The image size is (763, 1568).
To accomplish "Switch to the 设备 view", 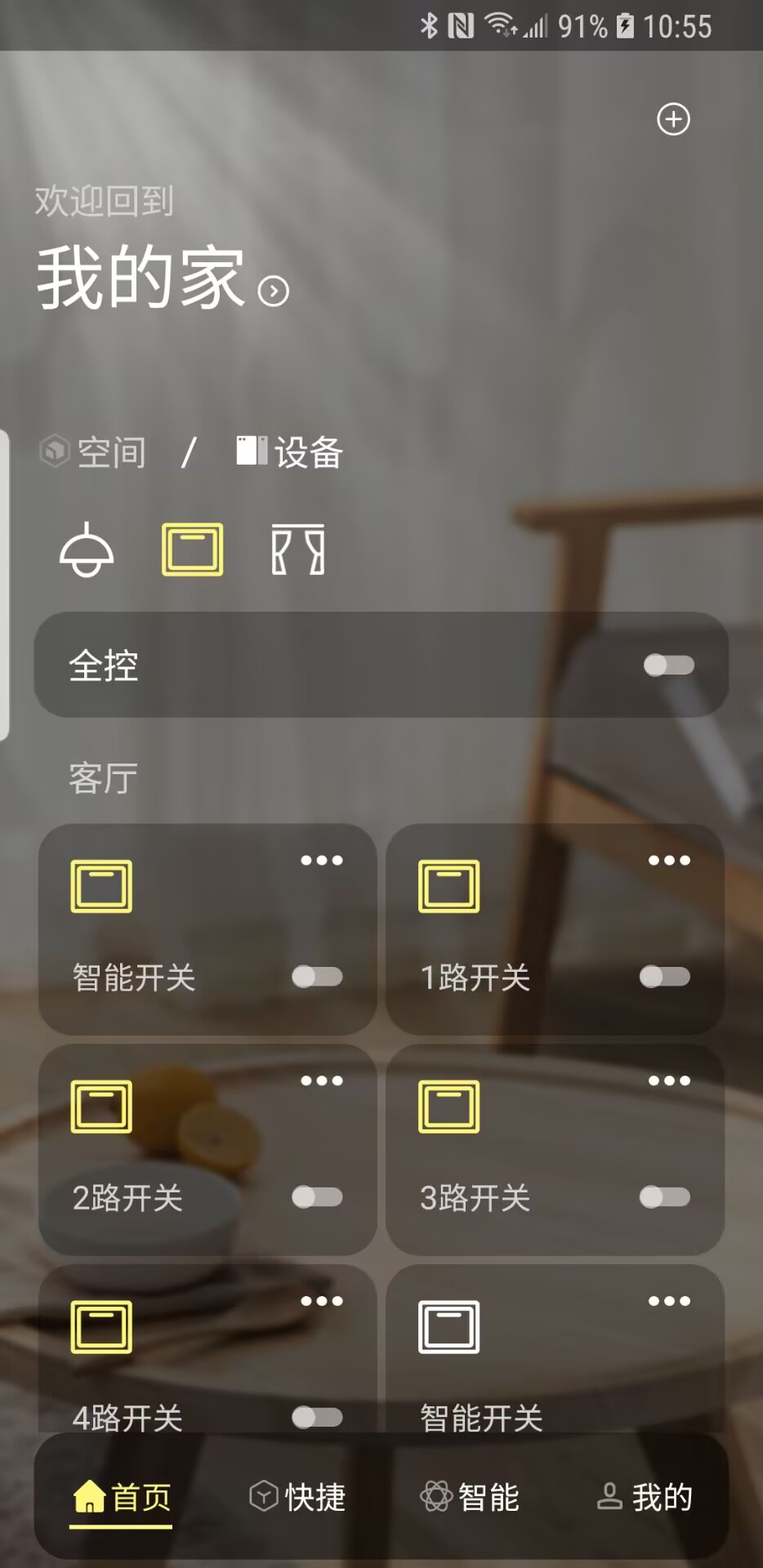I will point(290,452).
